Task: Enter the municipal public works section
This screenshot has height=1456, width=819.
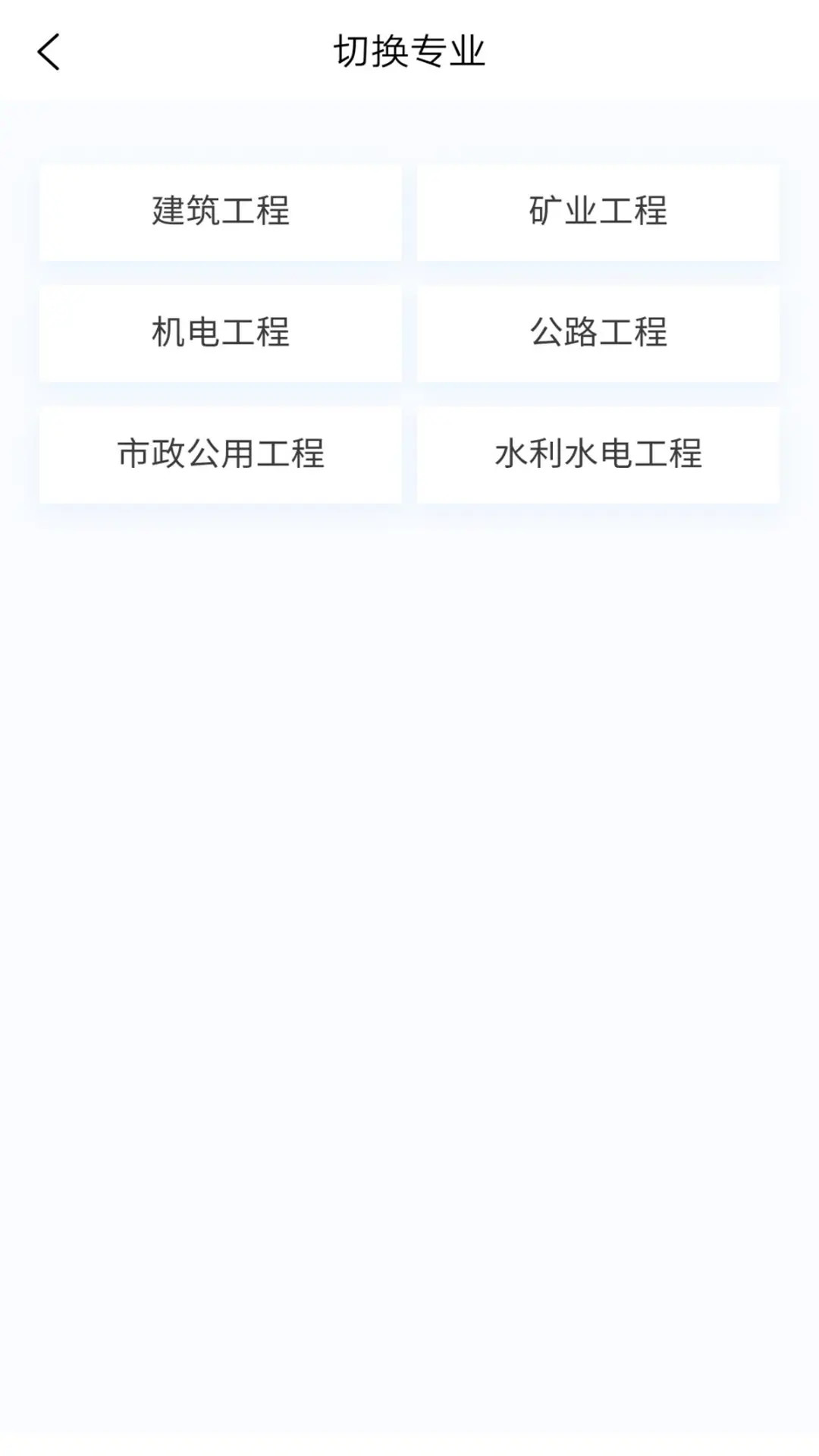Action: [221, 454]
